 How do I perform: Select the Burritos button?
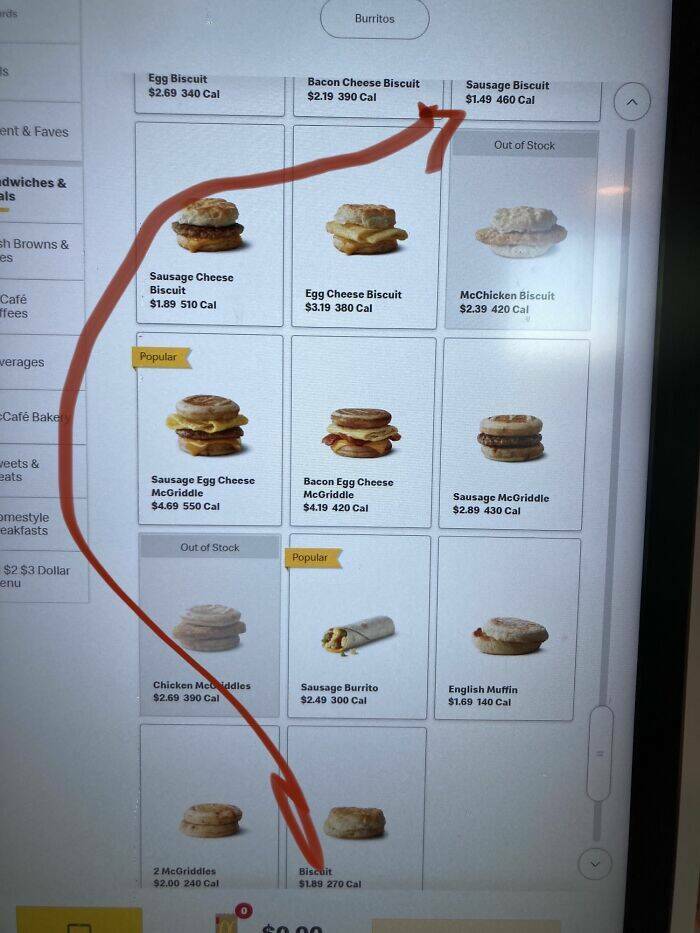374,19
